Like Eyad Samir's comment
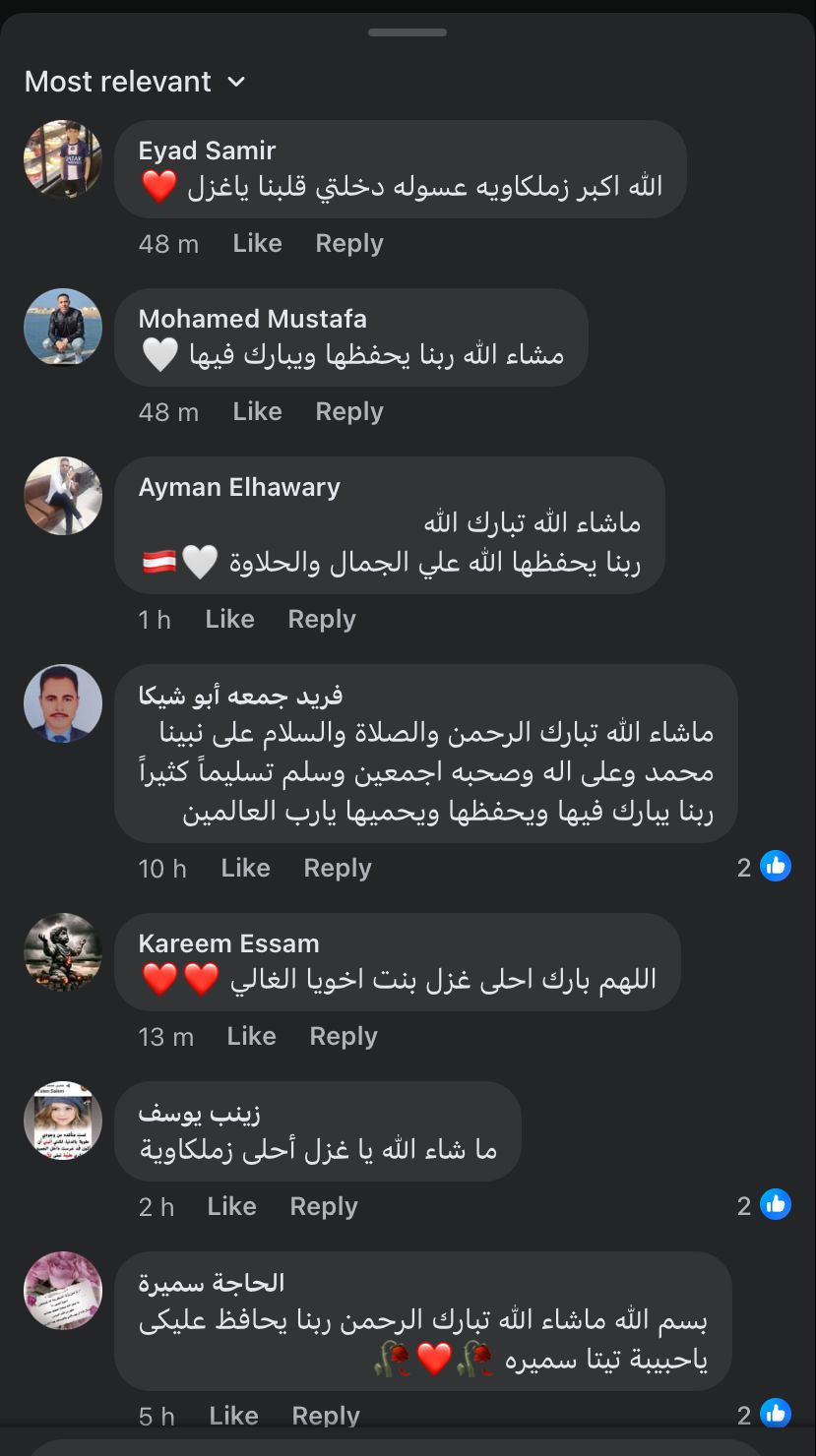 257,244
